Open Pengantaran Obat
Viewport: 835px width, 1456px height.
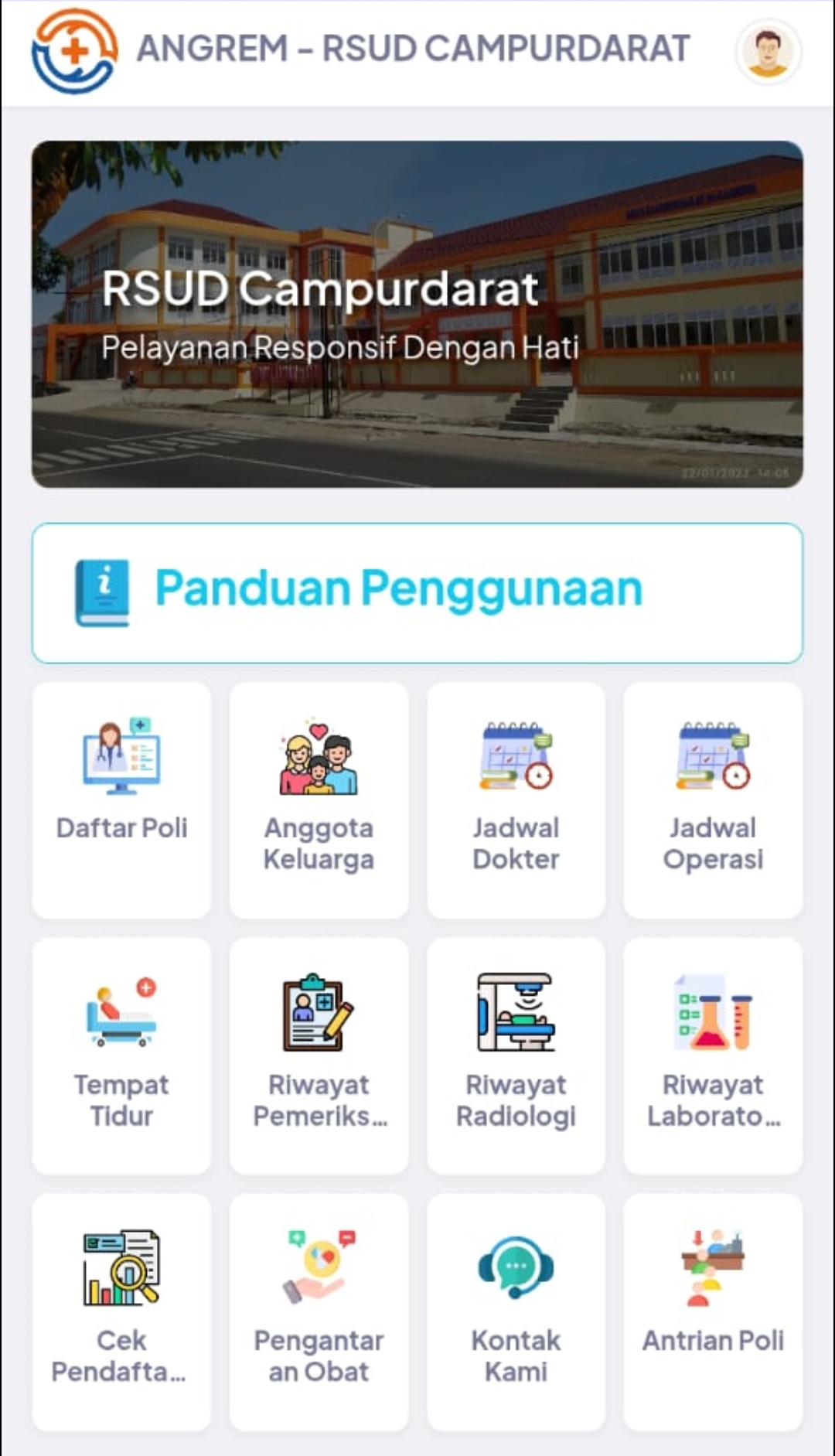pyautogui.click(x=319, y=1311)
